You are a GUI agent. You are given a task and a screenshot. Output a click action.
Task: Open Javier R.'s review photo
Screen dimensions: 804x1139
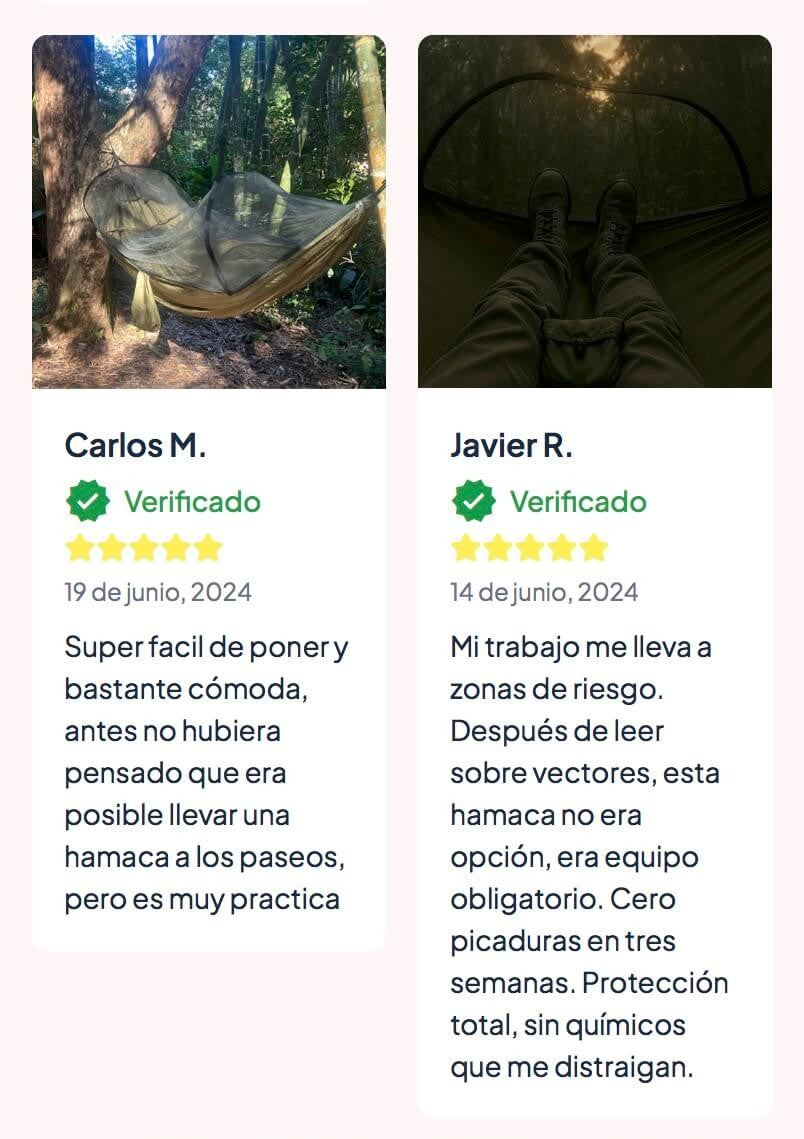594,212
